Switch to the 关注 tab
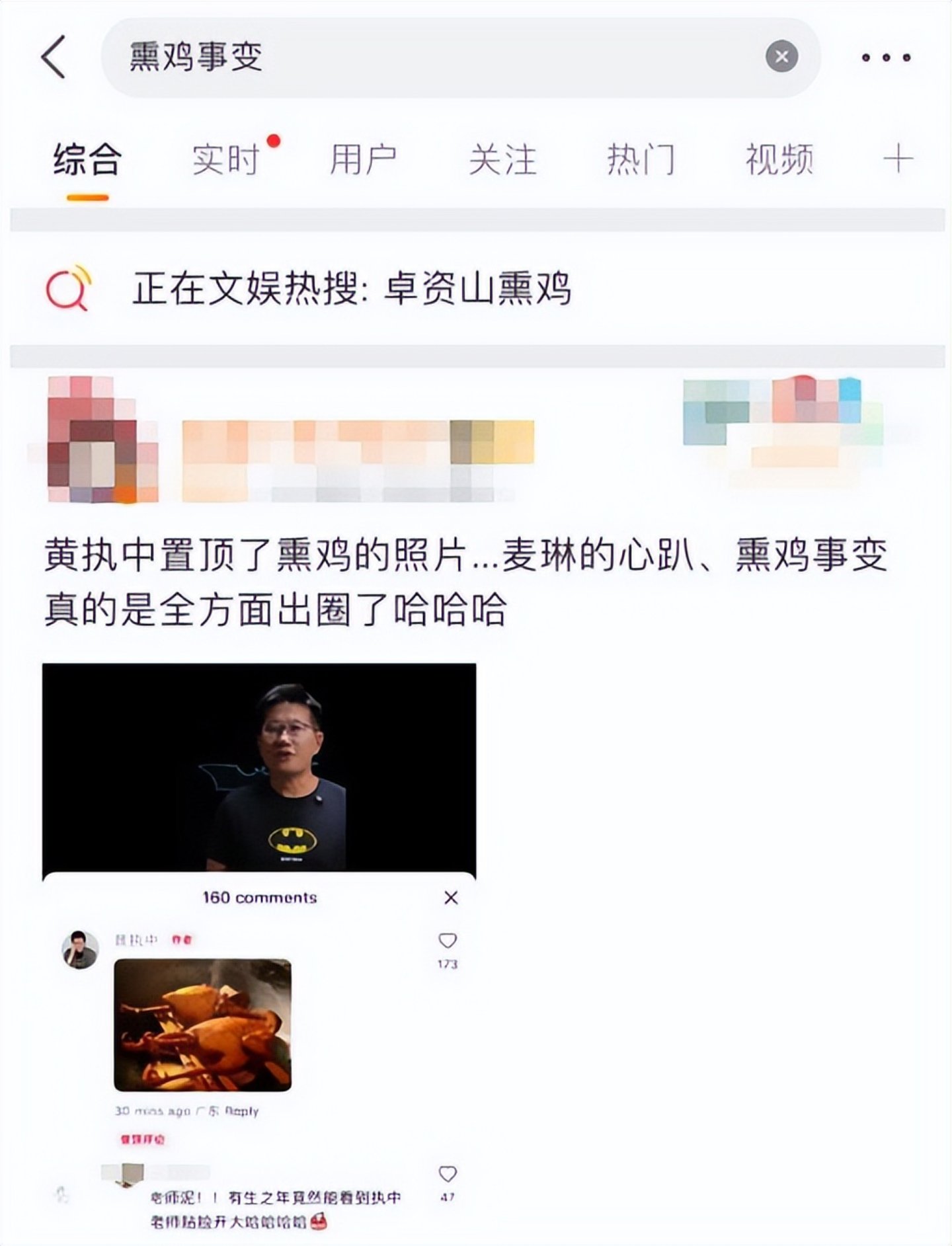This screenshot has width=952, height=1246. [502, 160]
